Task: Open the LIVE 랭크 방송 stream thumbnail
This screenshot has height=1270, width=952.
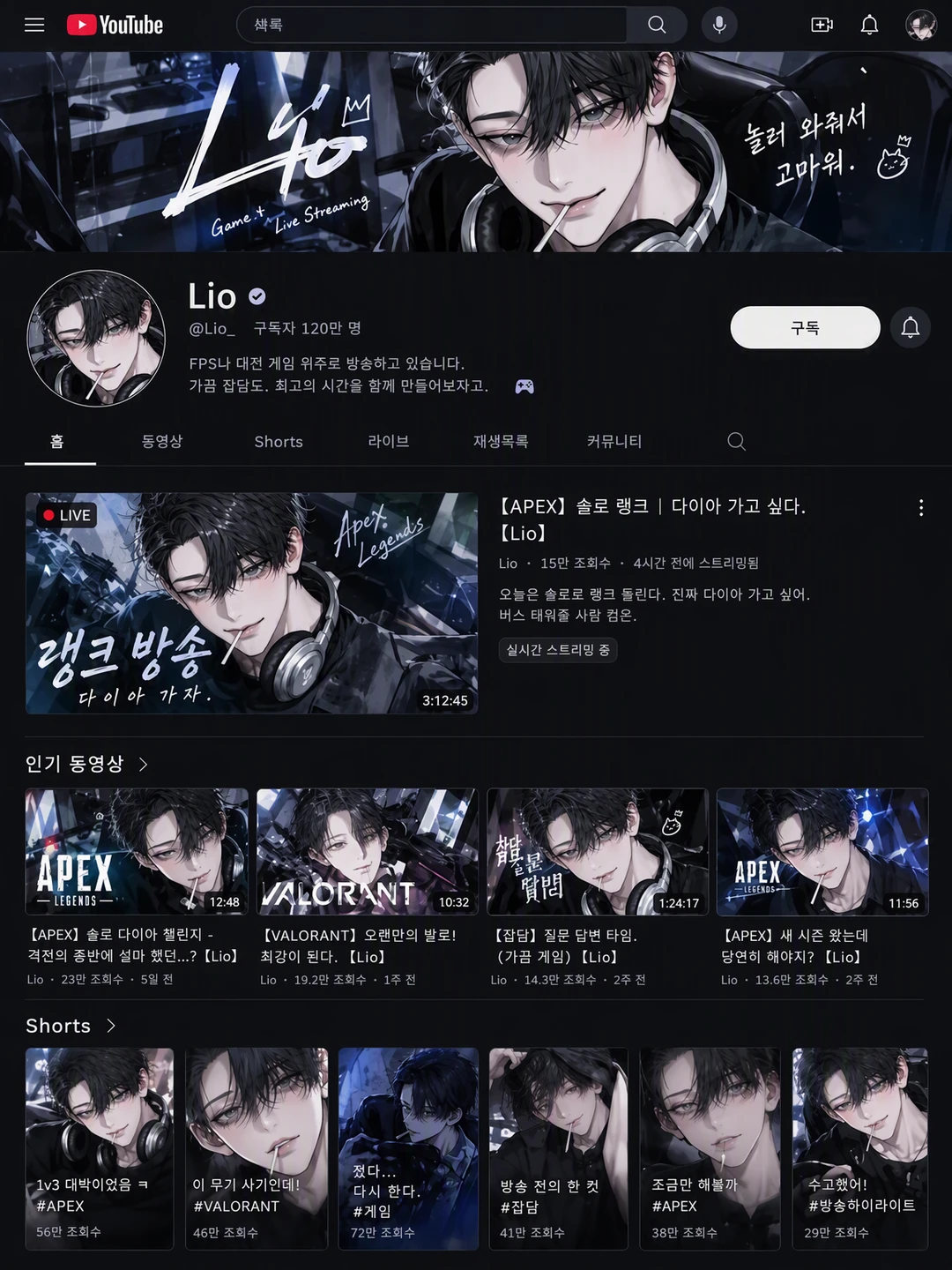Action: pos(252,603)
